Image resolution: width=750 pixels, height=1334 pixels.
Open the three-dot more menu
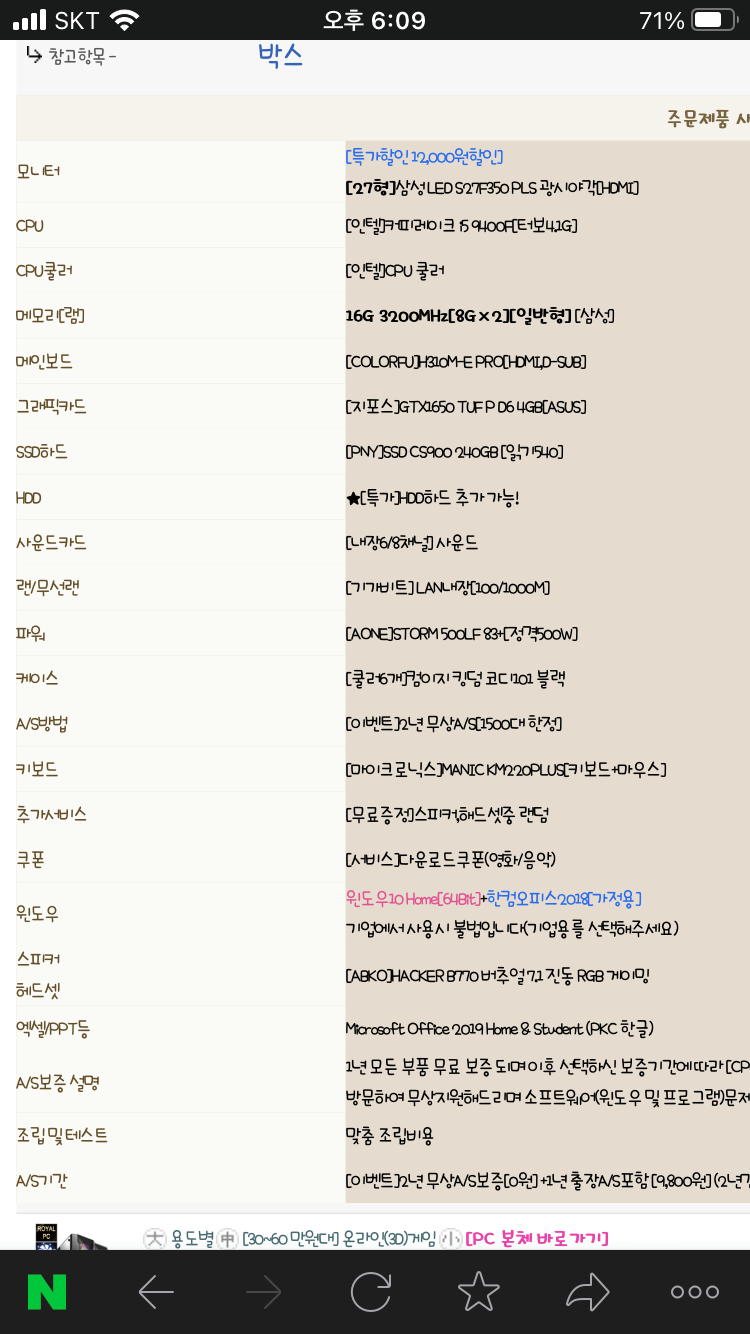[x=695, y=1292]
